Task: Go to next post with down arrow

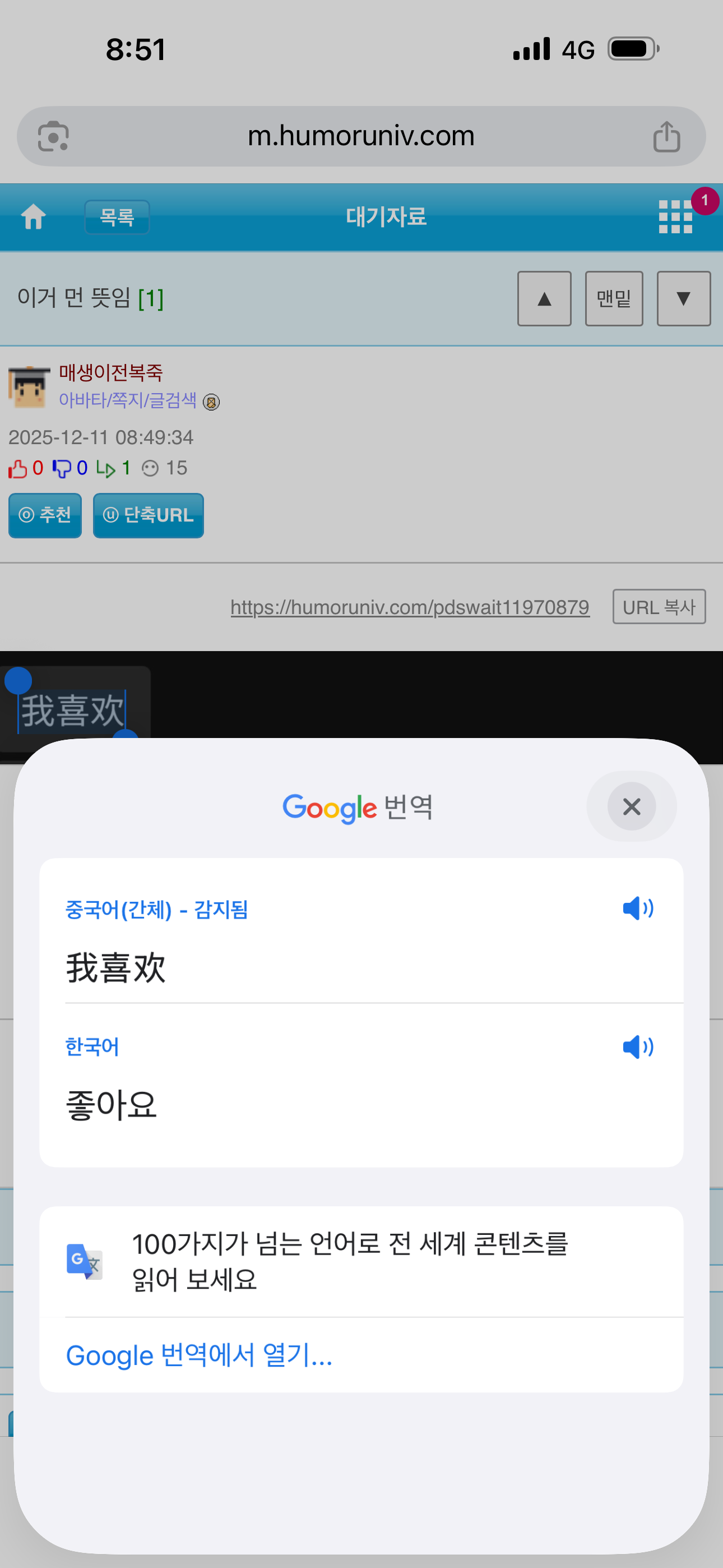Action: [x=683, y=299]
